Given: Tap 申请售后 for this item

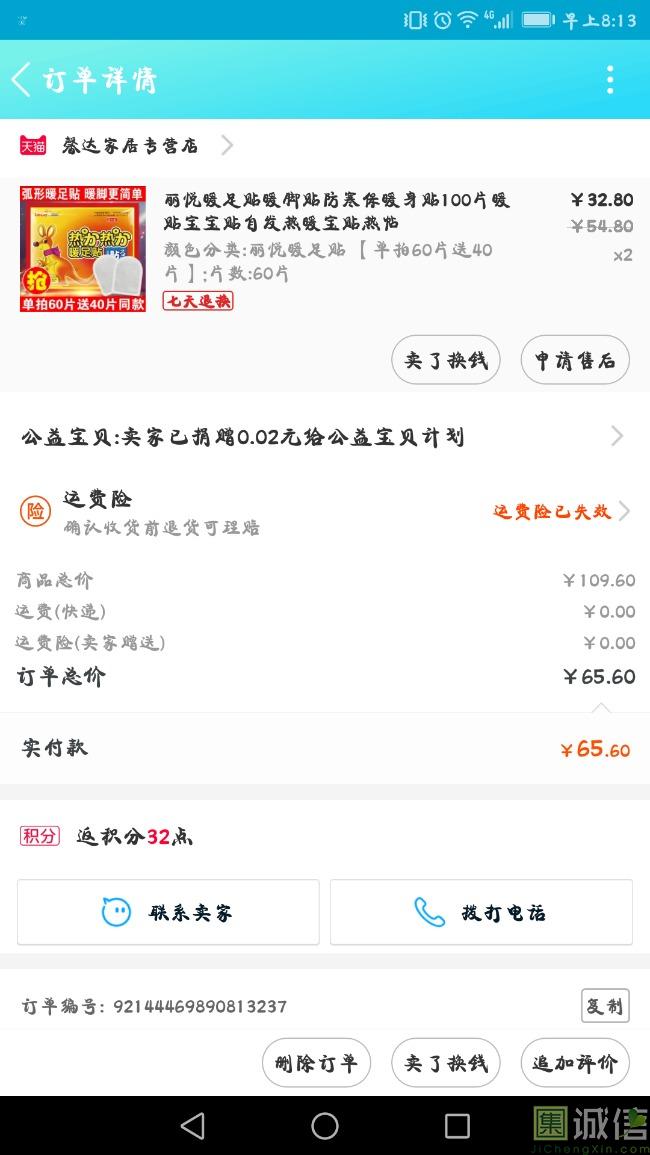Looking at the screenshot, I should click(575, 360).
